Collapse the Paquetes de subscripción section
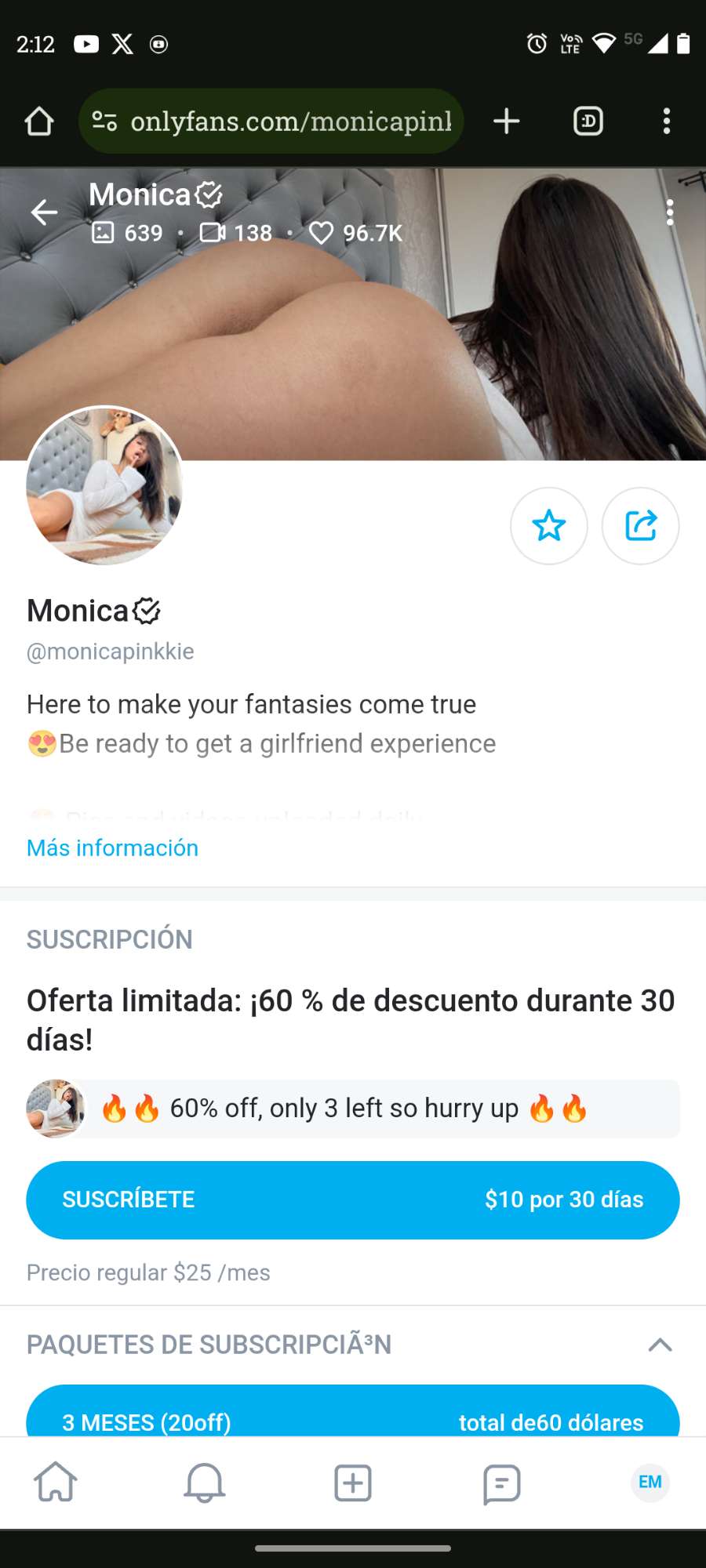The width and height of the screenshot is (706, 1568). [660, 1345]
